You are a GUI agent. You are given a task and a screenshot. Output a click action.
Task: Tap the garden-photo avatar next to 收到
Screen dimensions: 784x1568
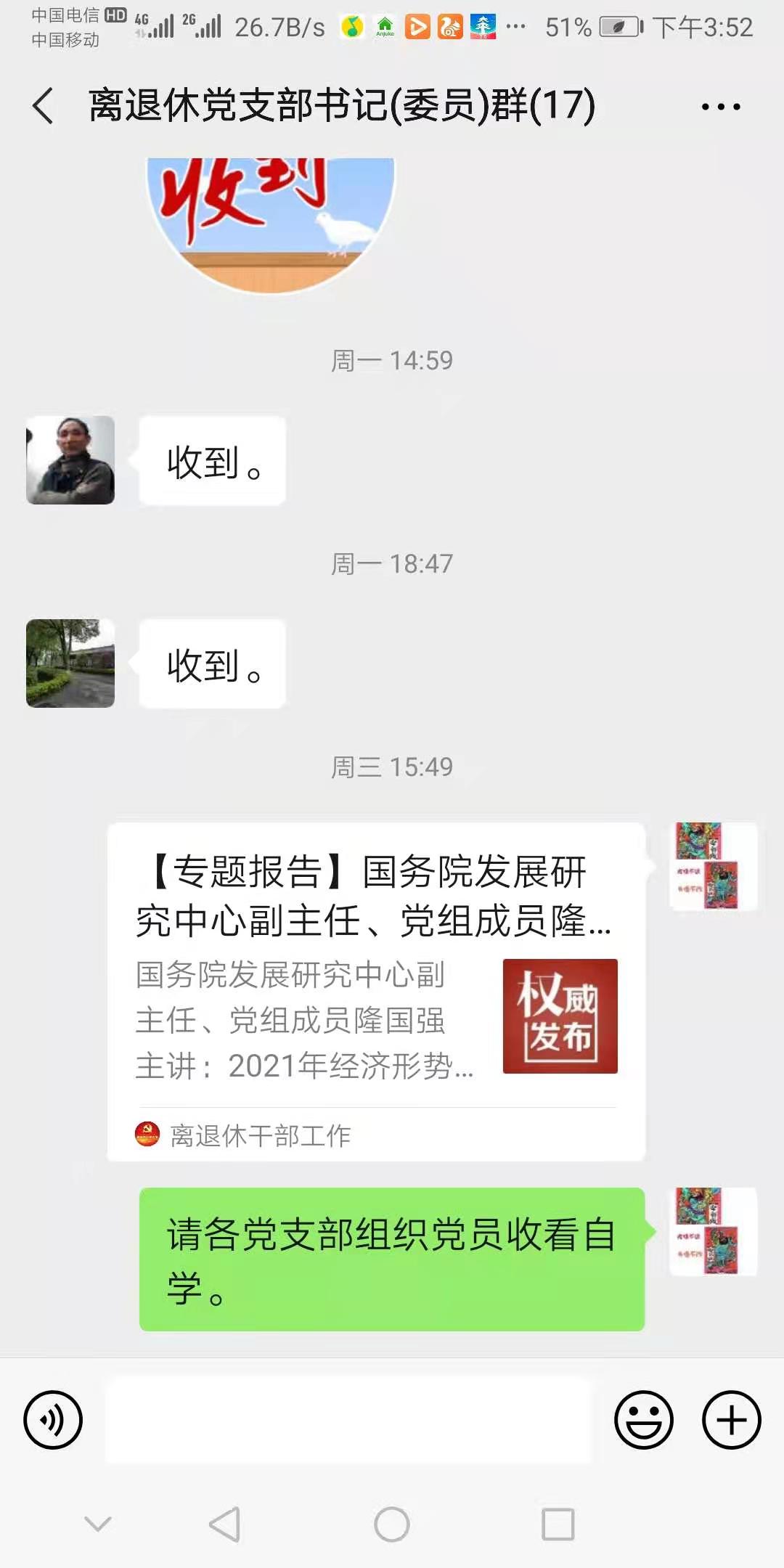click(70, 663)
